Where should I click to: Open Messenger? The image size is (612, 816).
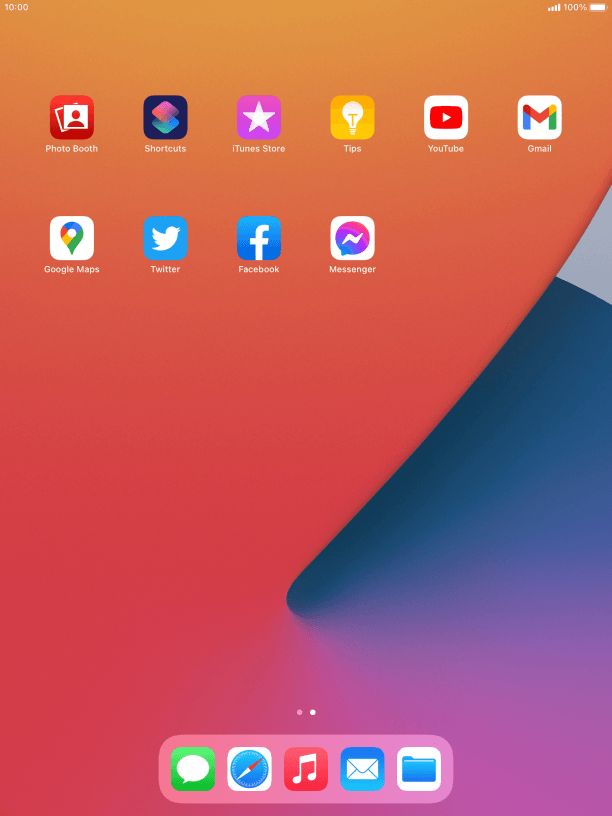tap(352, 238)
